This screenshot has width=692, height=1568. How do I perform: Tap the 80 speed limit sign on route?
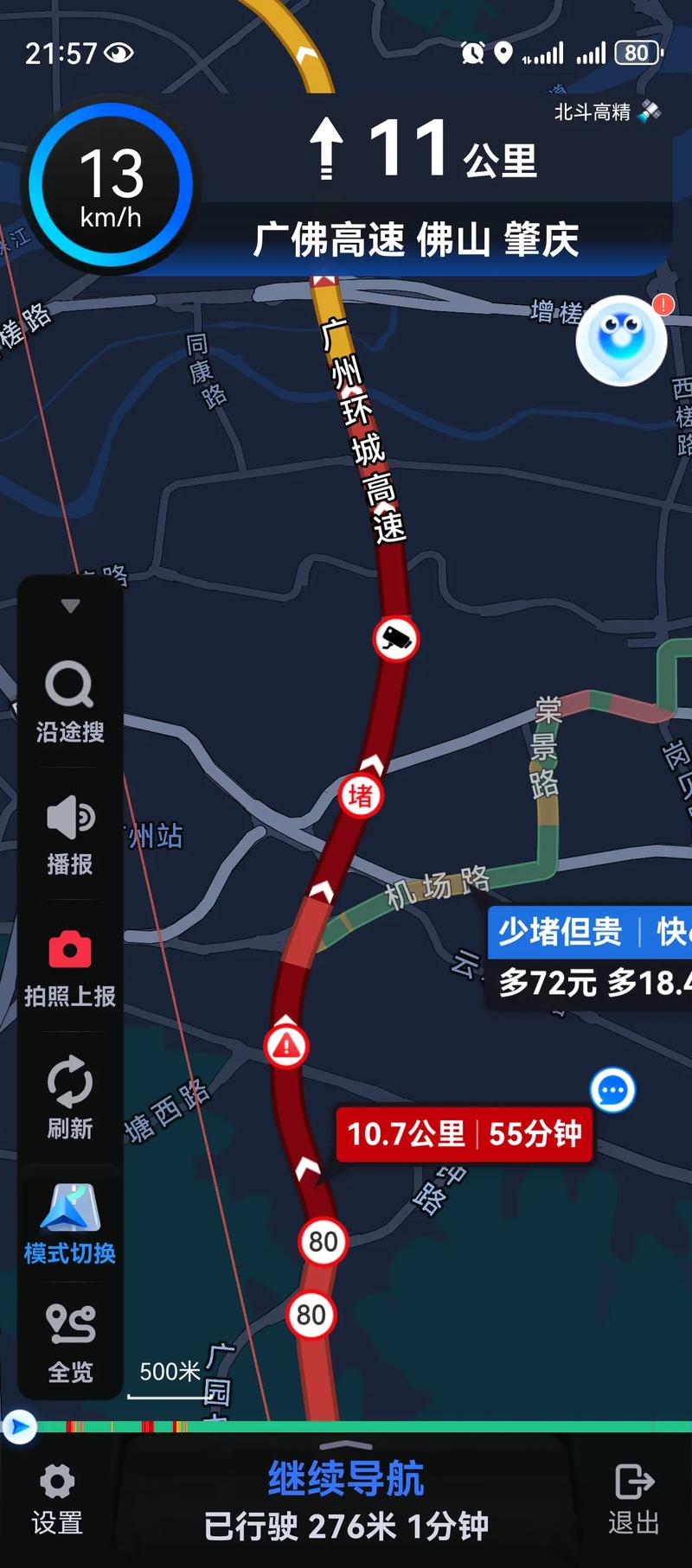(323, 1240)
